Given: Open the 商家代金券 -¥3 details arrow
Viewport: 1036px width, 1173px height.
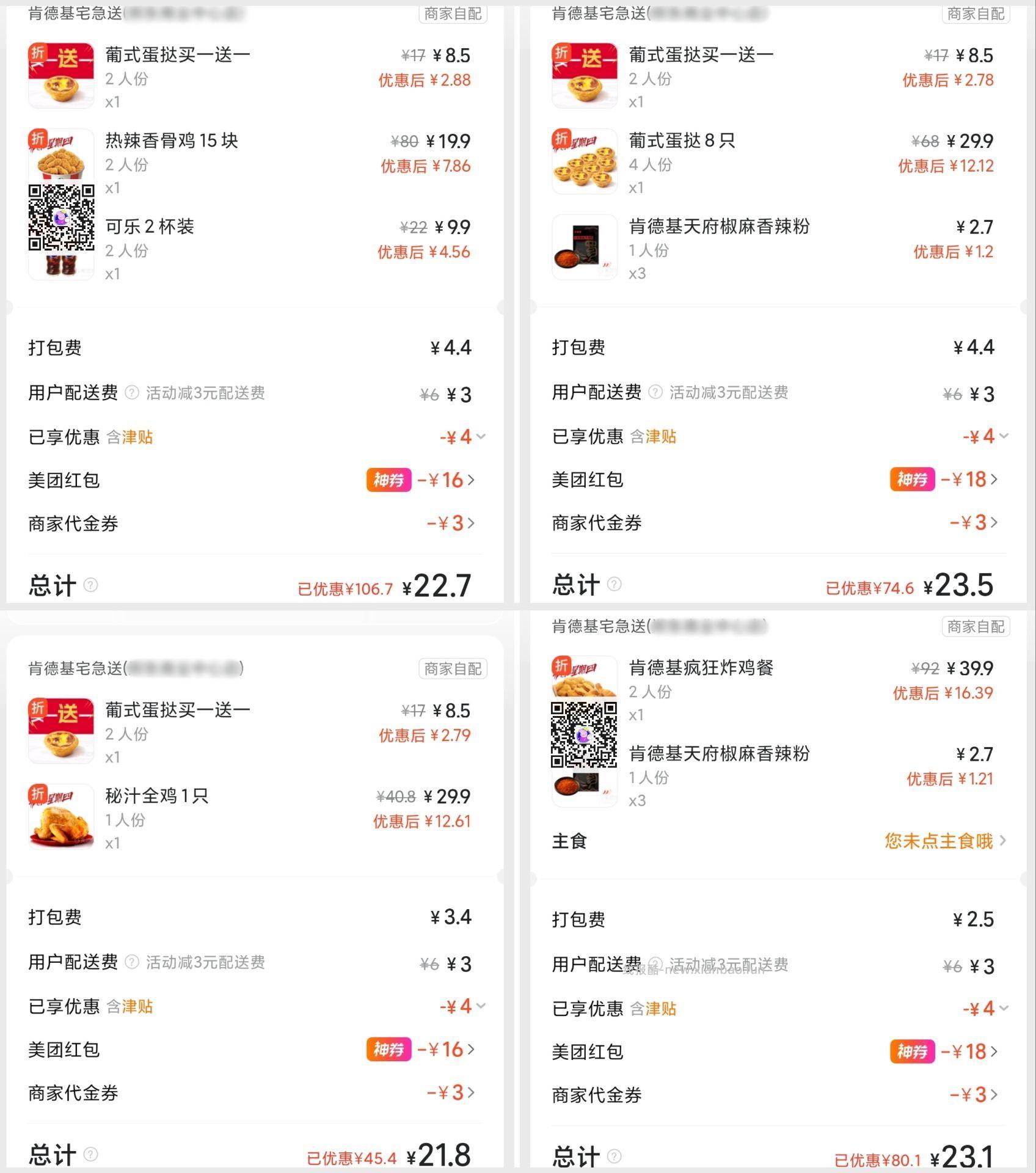Looking at the screenshot, I should [x=471, y=524].
